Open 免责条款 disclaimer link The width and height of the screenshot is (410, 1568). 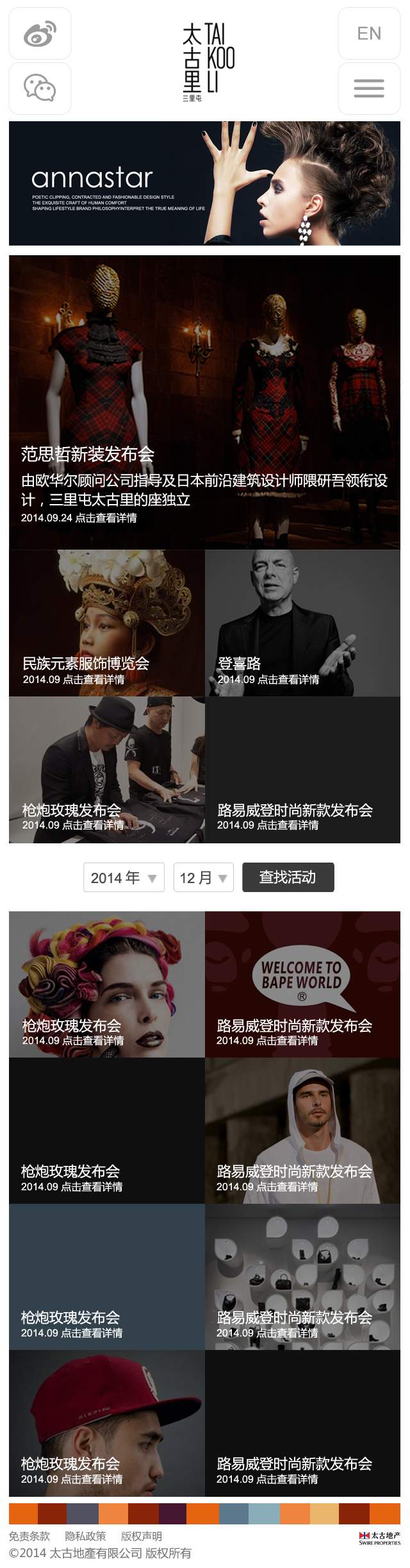pos(29,1537)
